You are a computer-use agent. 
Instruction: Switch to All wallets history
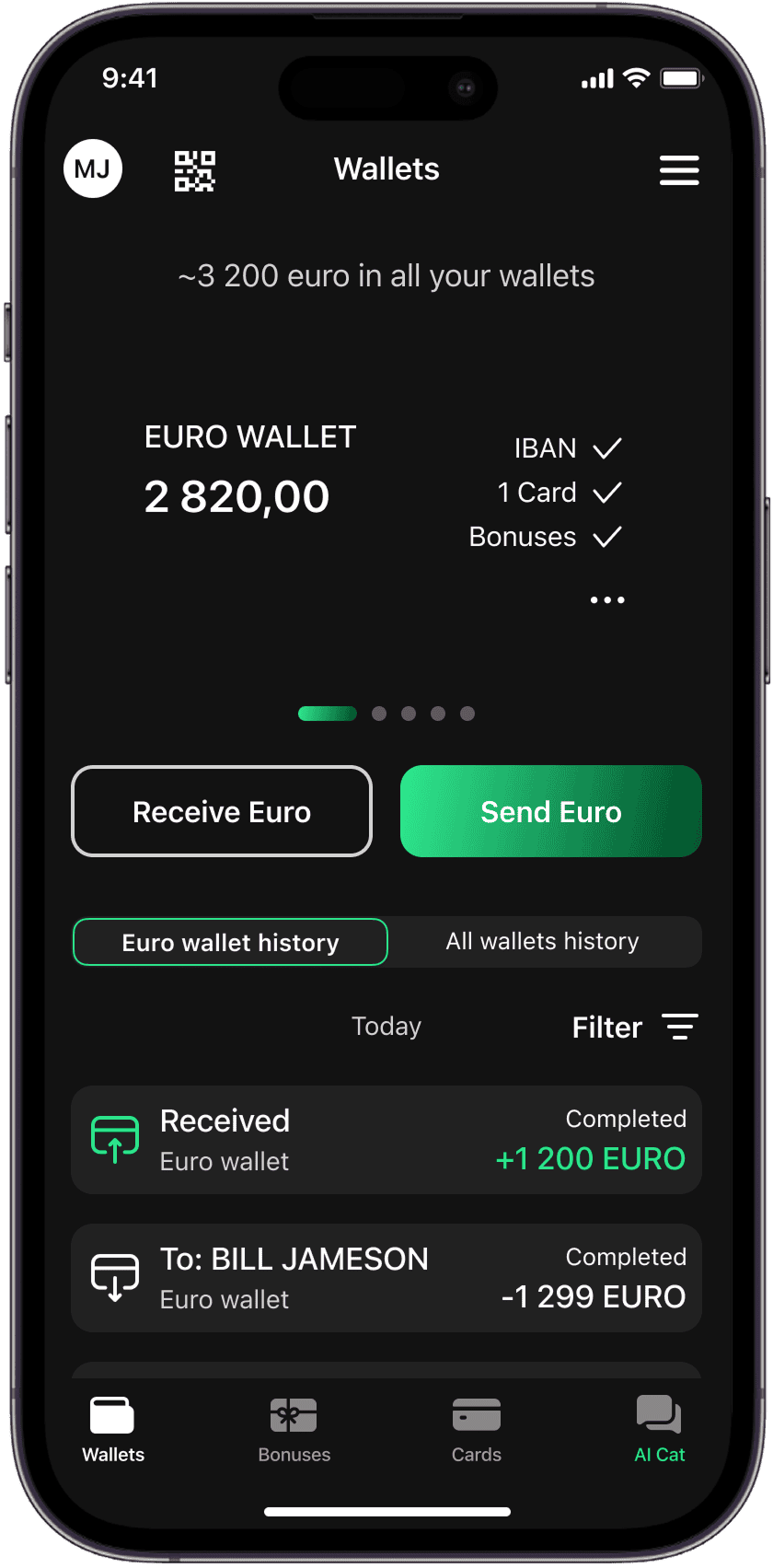(543, 941)
